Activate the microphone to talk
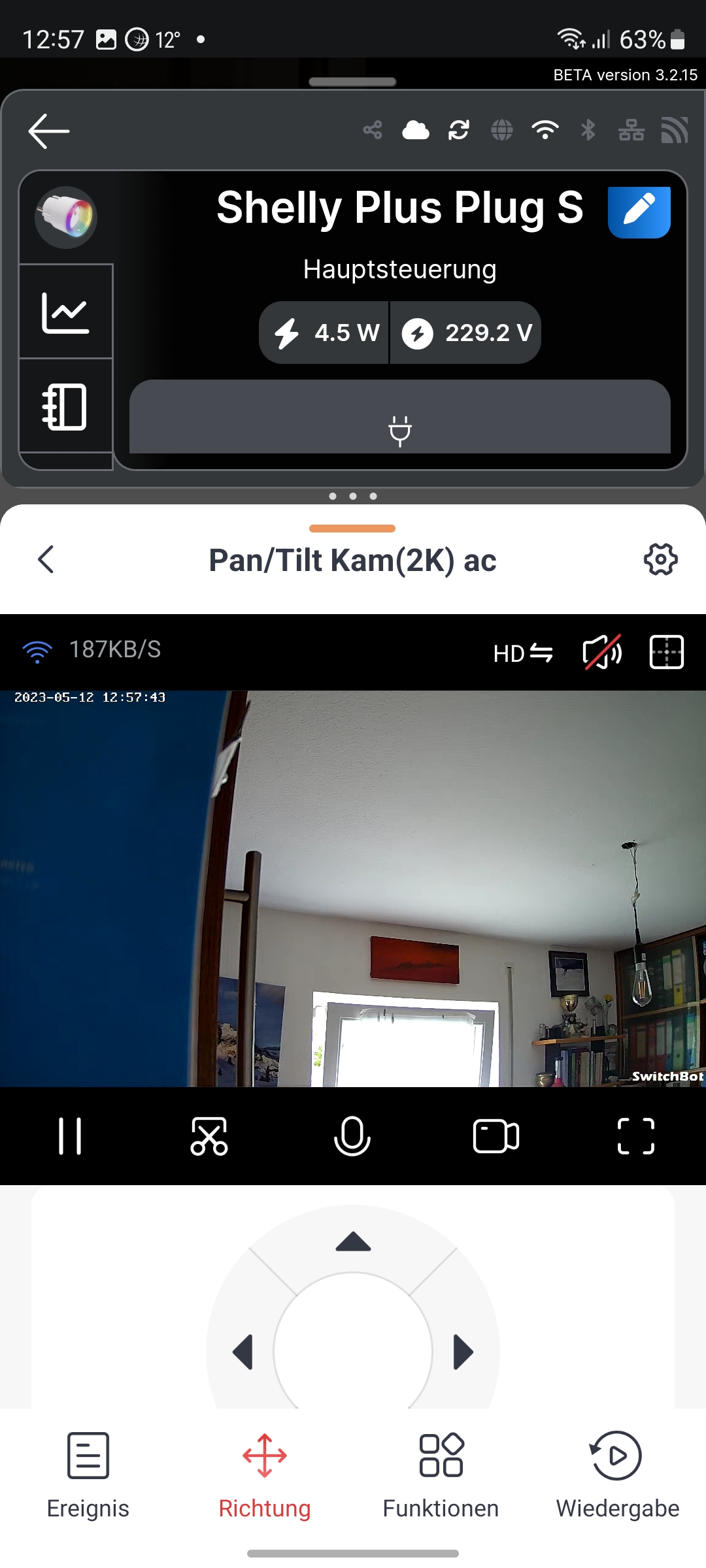Image resolution: width=706 pixels, height=1568 pixels. (352, 1136)
